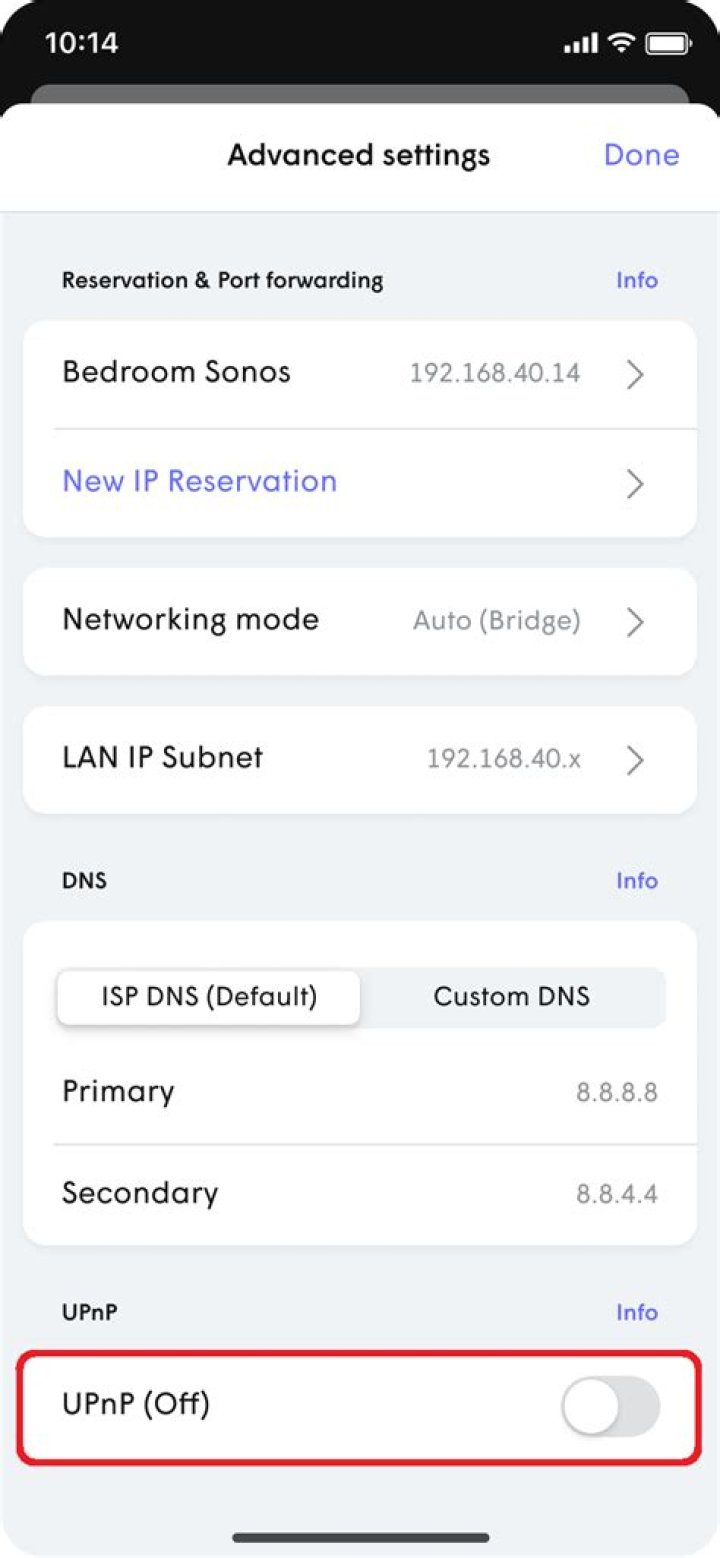Tap Done to save advanced settings
The width and height of the screenshot is (720, 1558).
(x=641, y=155)
